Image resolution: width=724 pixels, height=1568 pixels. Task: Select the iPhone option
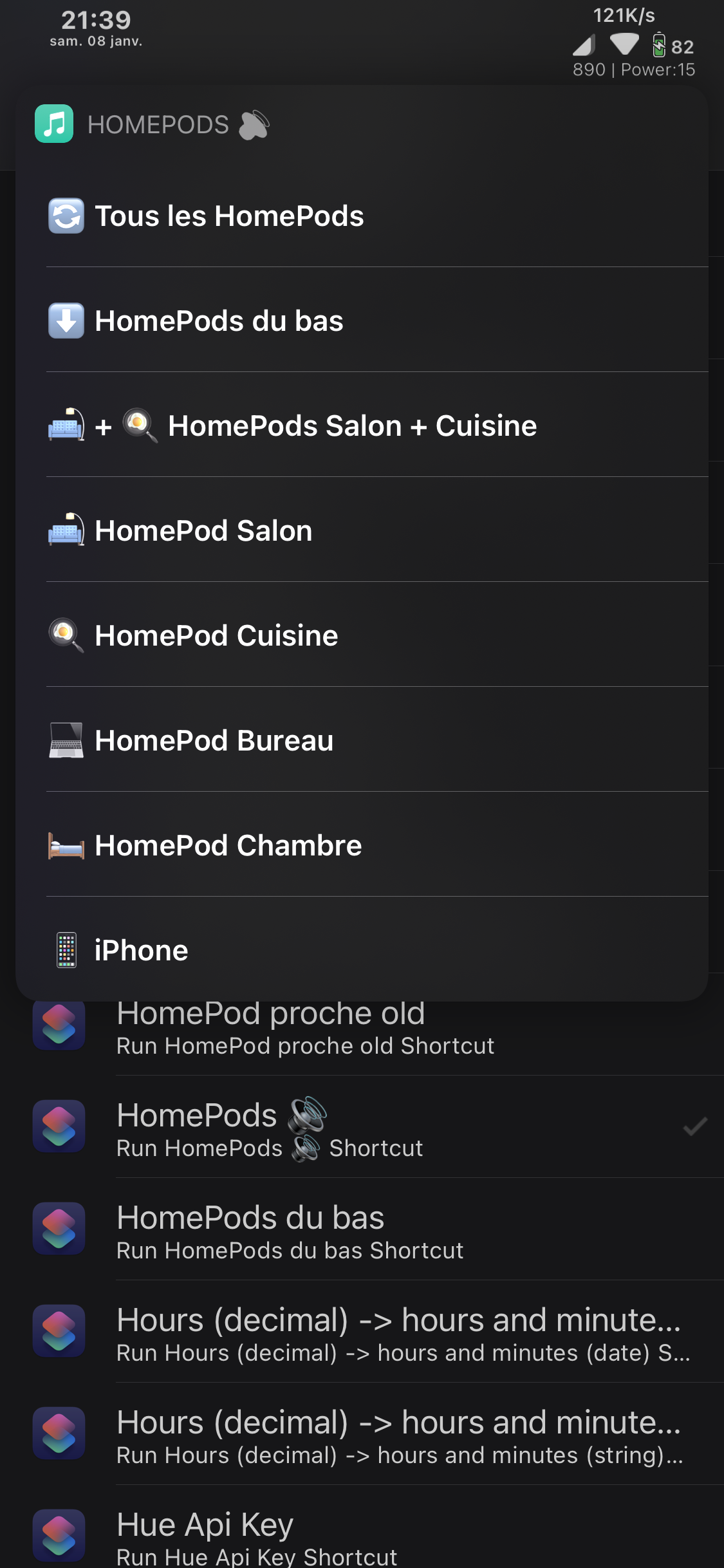(x=362, y=949)
